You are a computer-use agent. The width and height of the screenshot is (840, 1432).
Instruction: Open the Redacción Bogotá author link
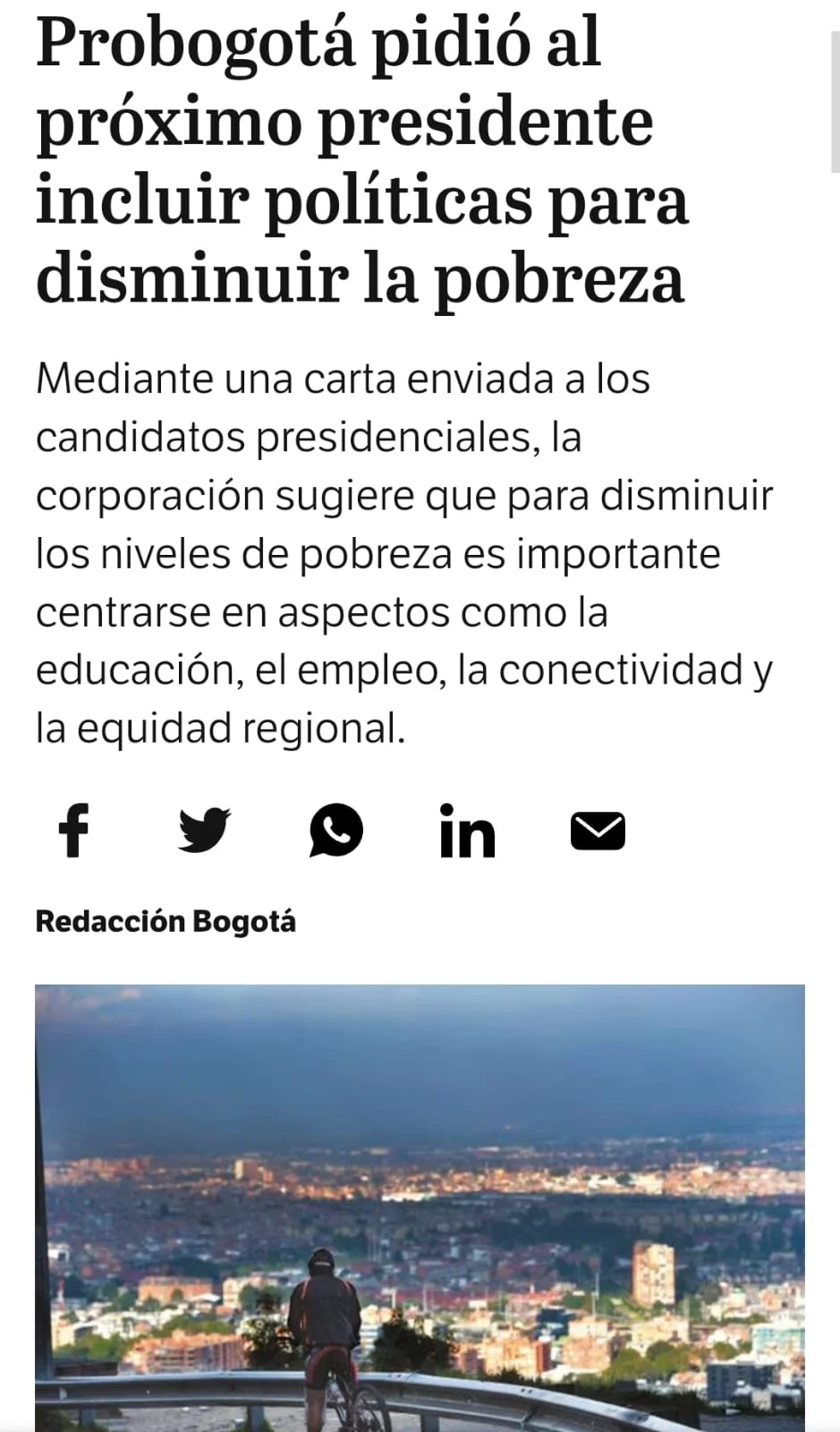pos(165,922)
